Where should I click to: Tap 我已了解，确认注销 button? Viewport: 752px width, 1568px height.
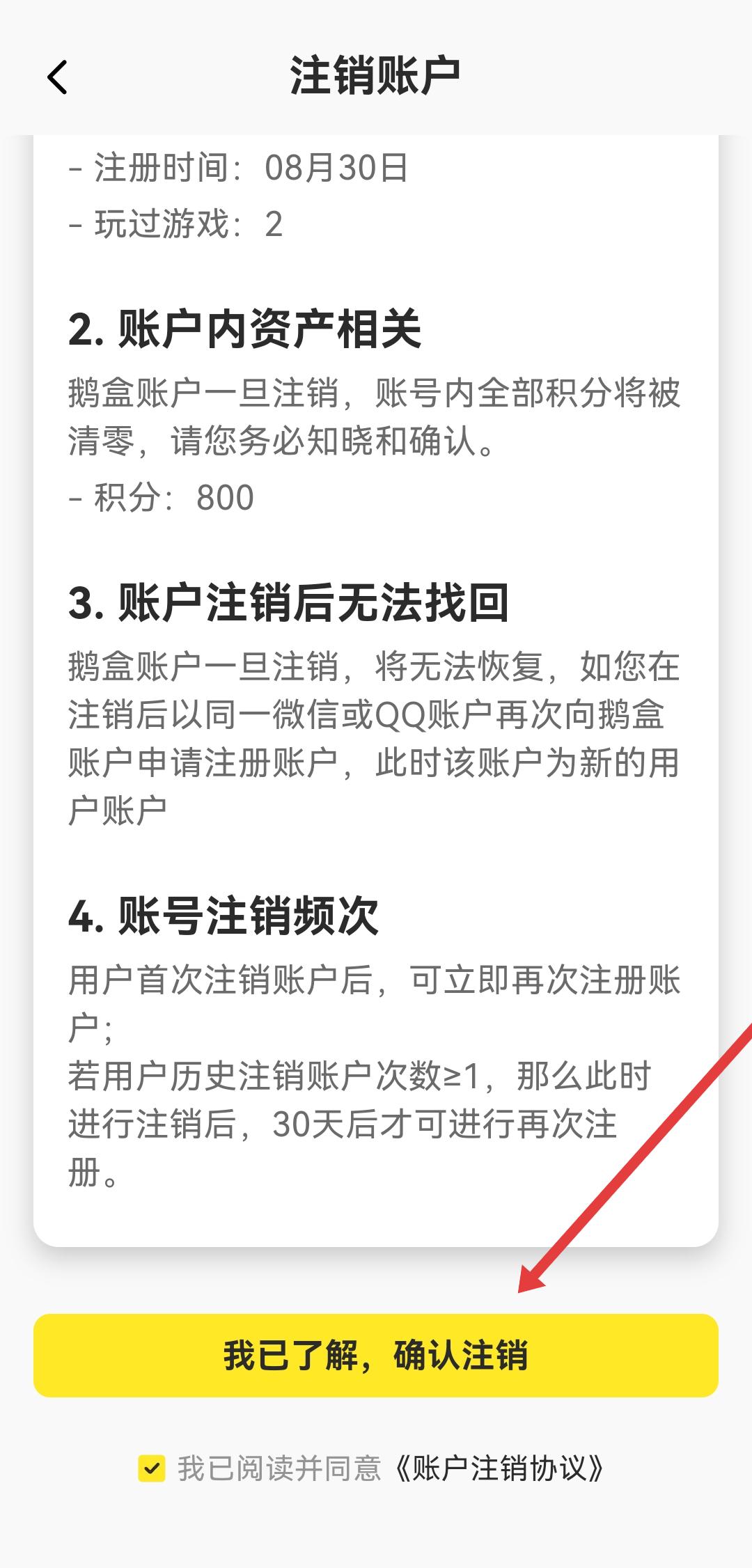(376, 1355)
